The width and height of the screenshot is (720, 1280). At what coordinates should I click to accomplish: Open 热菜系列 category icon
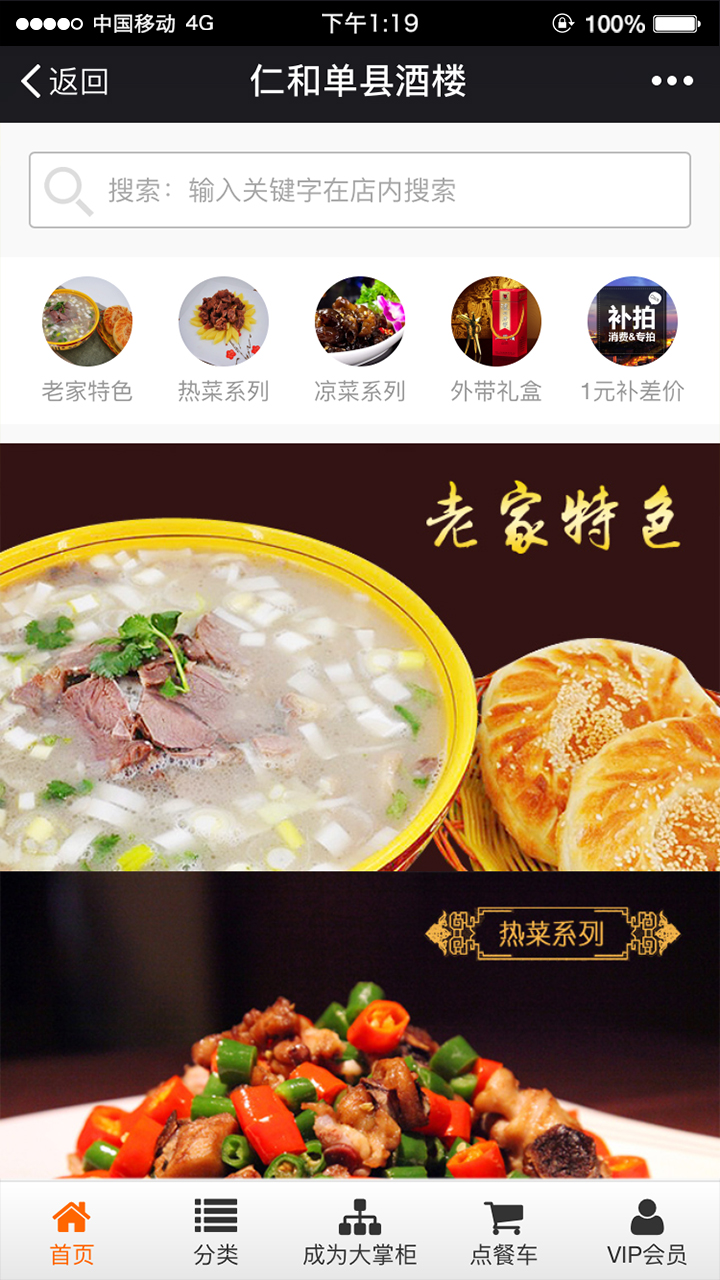(223, 322)
